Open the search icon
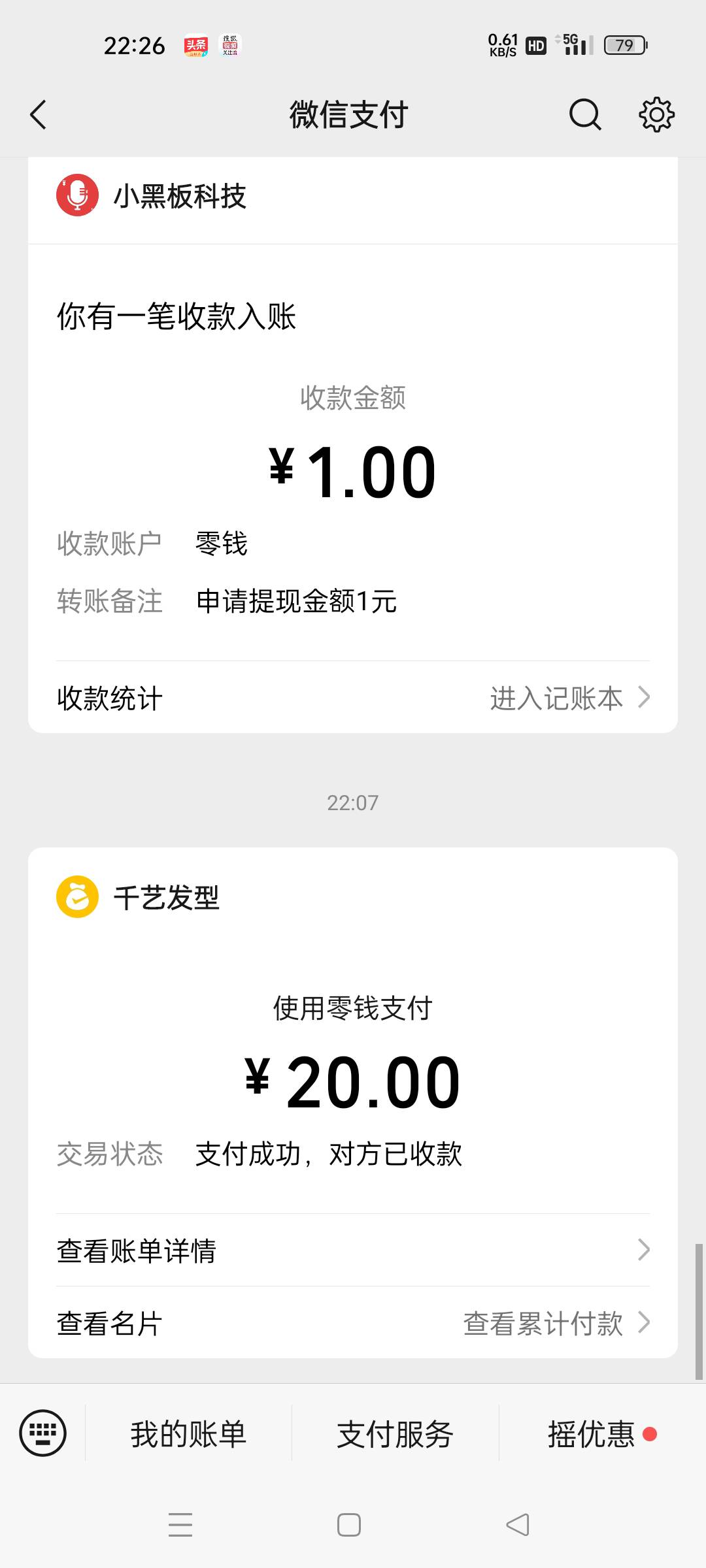Screen dimensions: 706x1568 [x=585, y=115]
